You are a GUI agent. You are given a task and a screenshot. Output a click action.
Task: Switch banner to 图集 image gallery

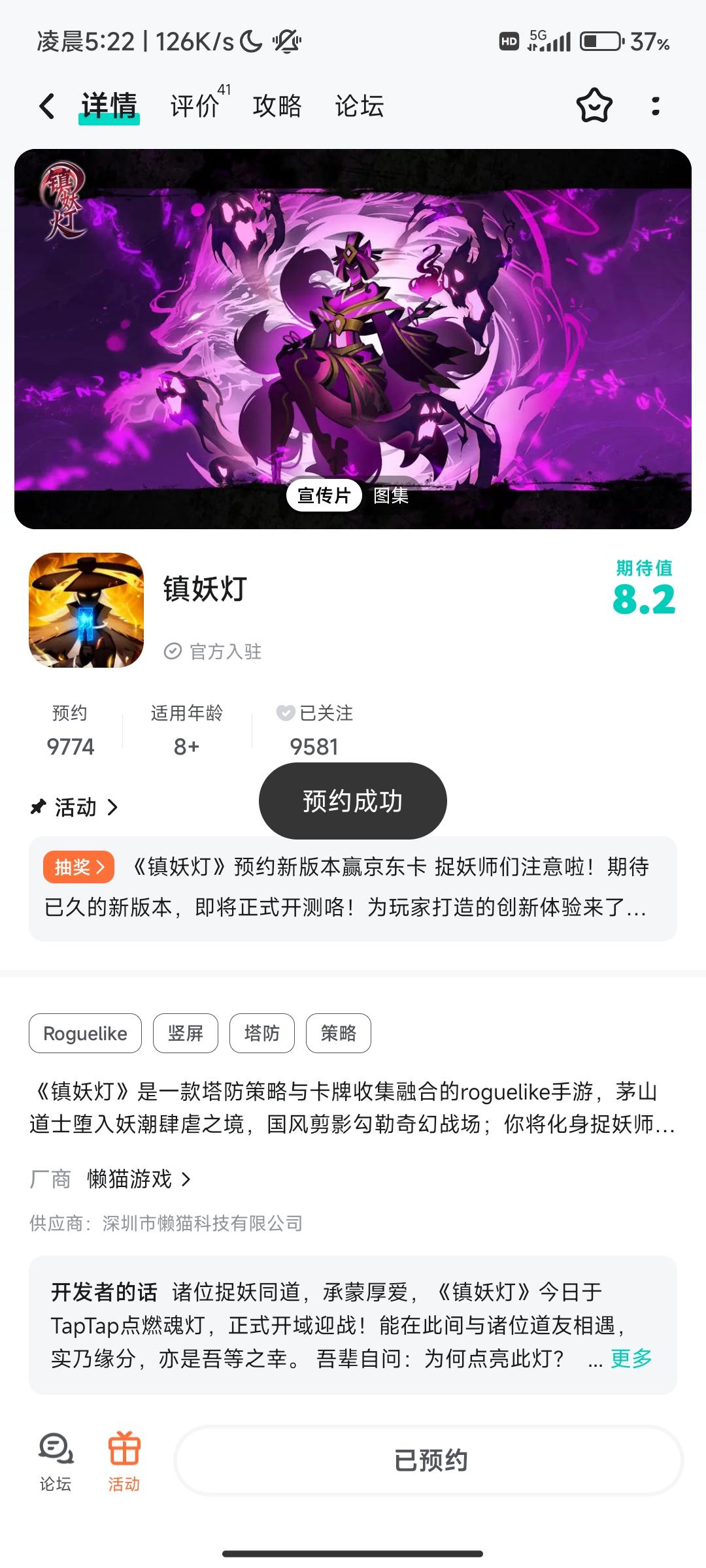(390, 496)
